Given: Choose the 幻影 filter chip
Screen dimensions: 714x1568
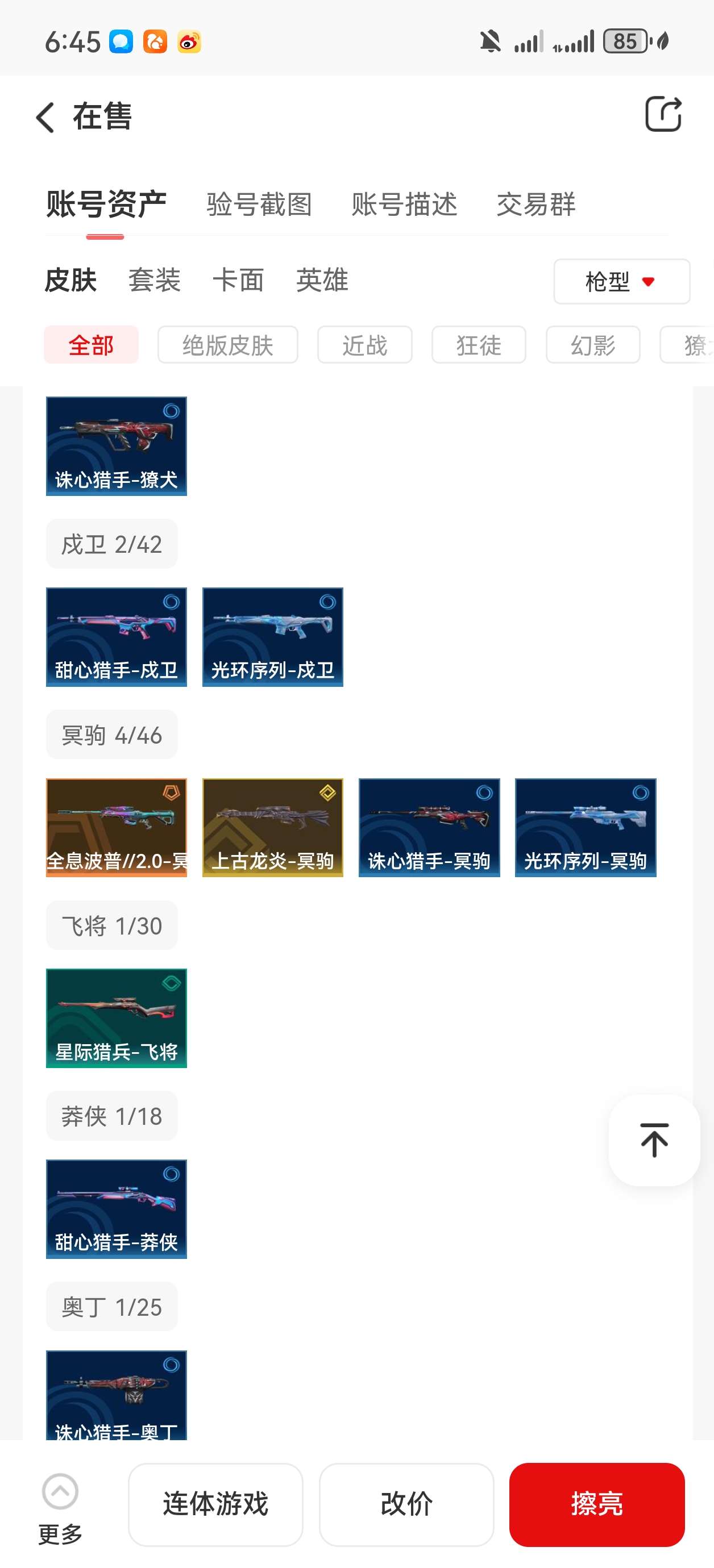Looking at the screenshot, I should coord(593,345).
